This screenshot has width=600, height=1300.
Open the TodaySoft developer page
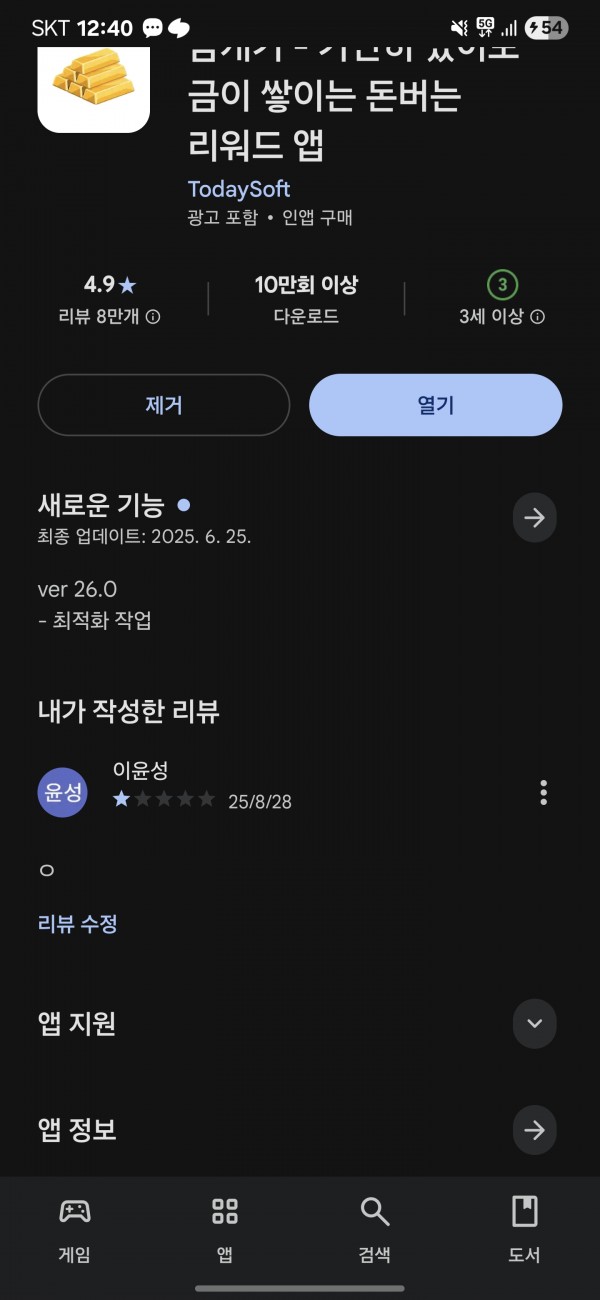point(239,189)
